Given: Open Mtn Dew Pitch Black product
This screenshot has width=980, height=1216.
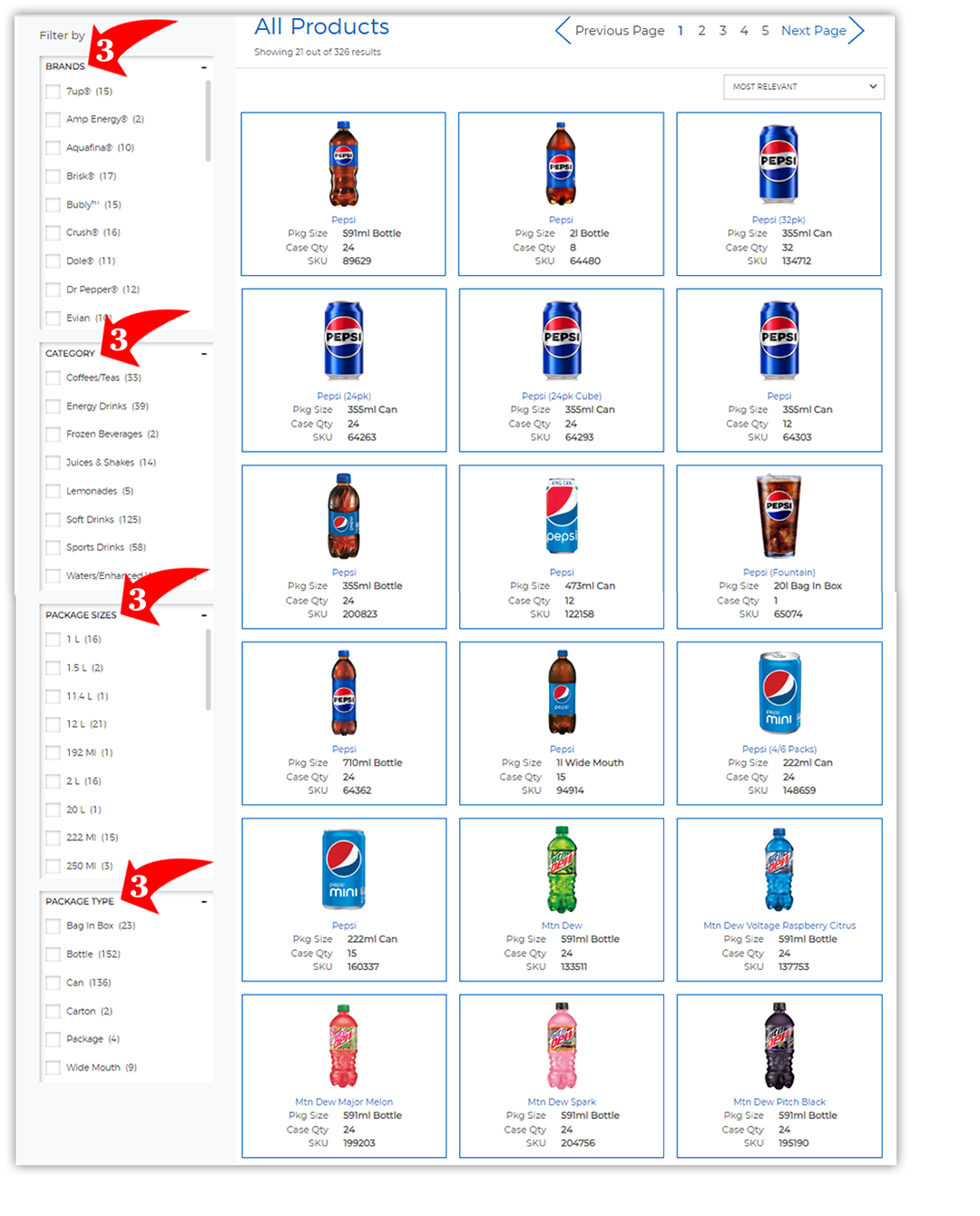Looking at the screenshot, I should (x=779, y=1075).
